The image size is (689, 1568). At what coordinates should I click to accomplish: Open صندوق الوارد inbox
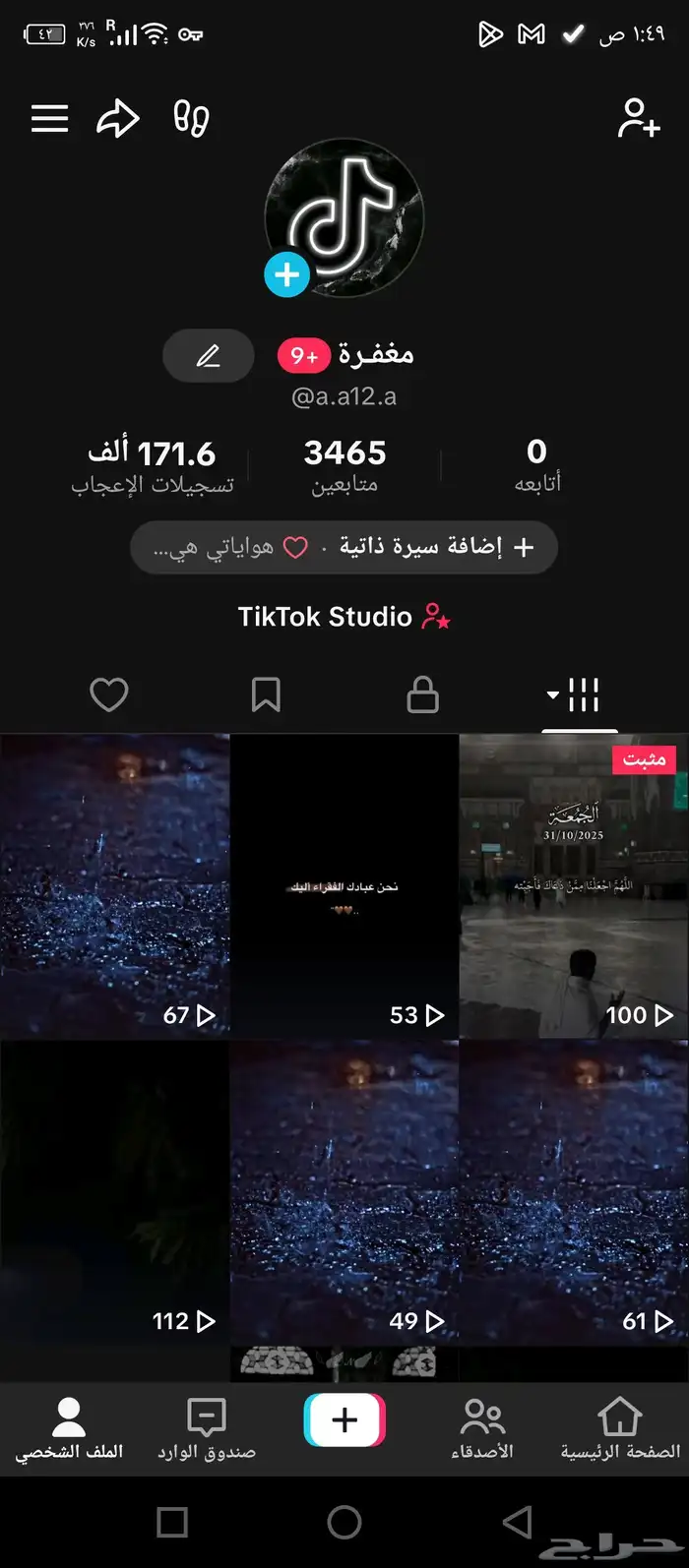click(x=207, y=1429)
